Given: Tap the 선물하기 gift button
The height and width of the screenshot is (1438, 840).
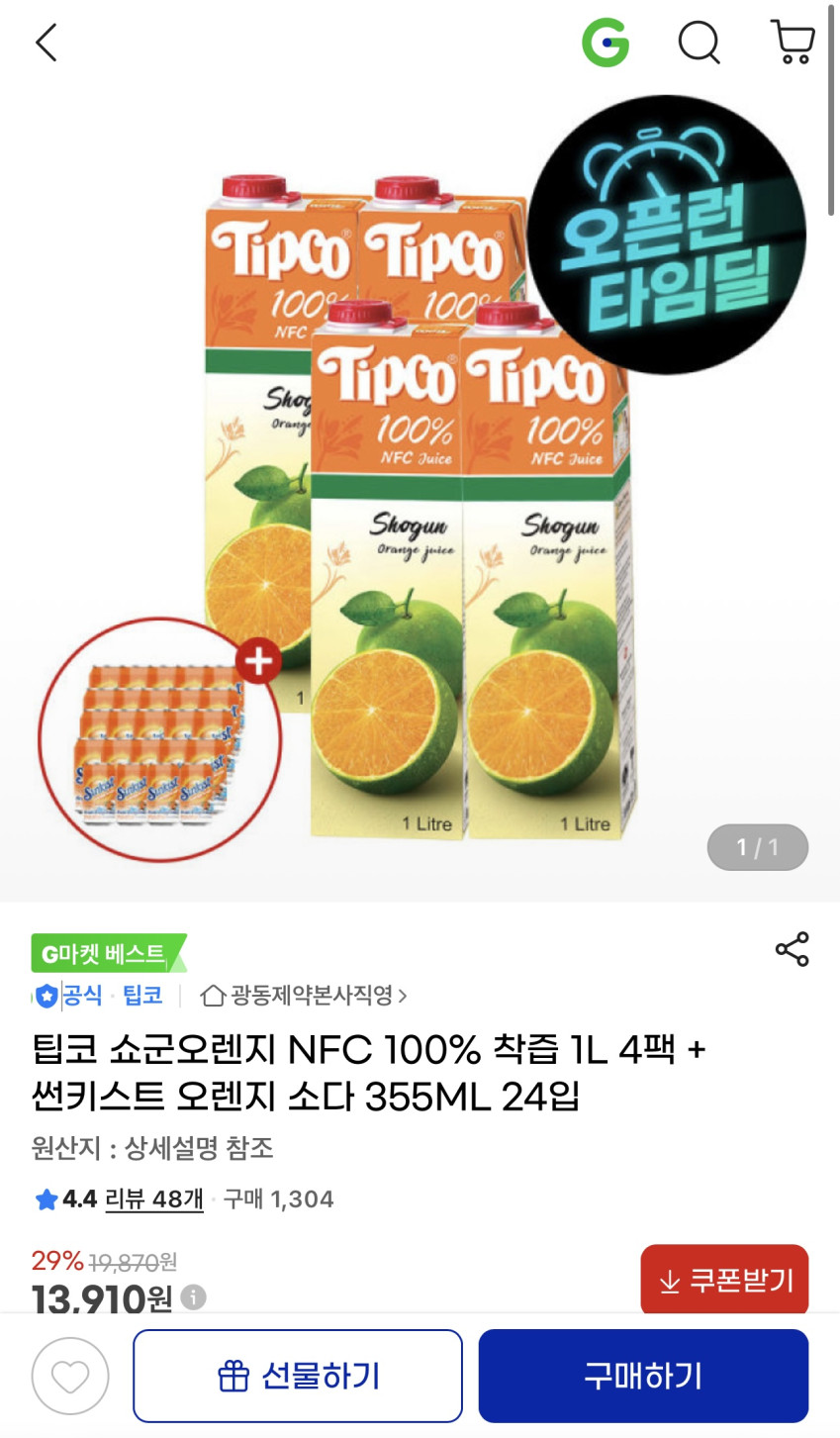Looking at the screenshot, I should point(298,1376).
